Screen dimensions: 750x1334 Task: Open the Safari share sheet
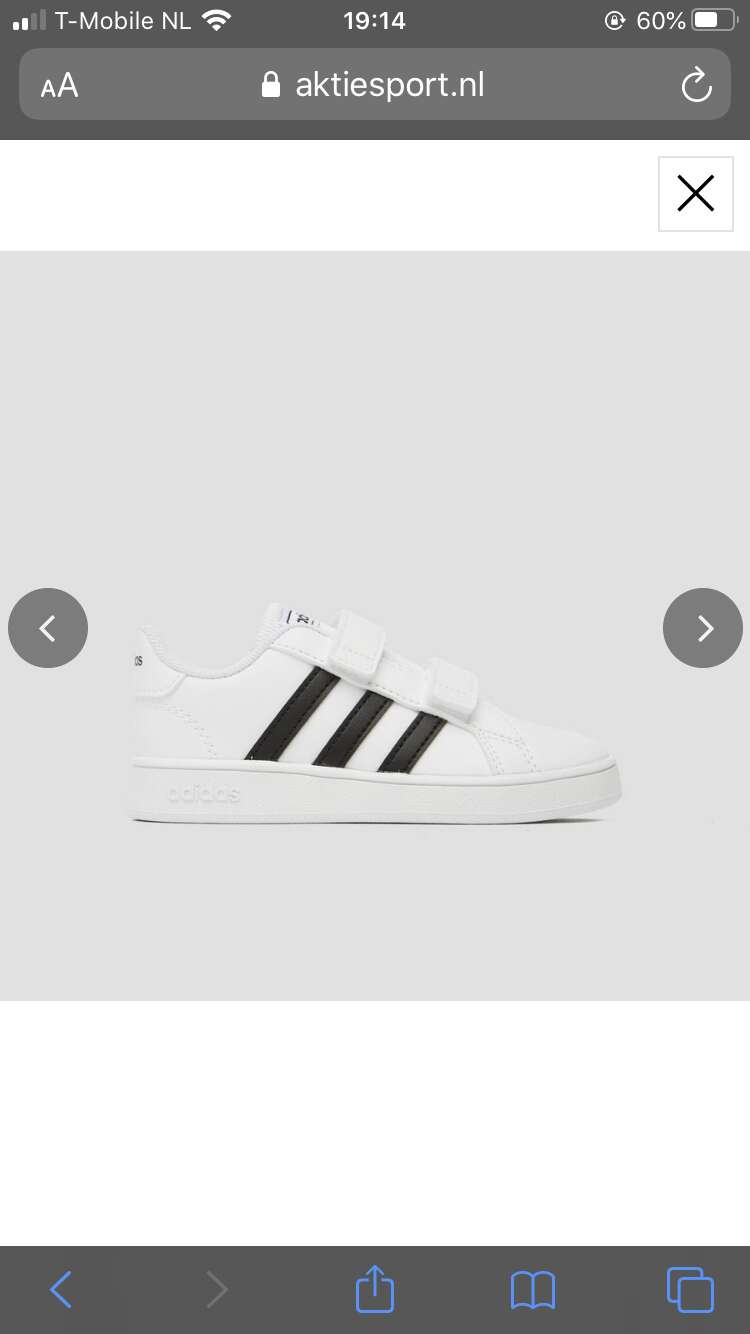click(x=375, y=1288)
